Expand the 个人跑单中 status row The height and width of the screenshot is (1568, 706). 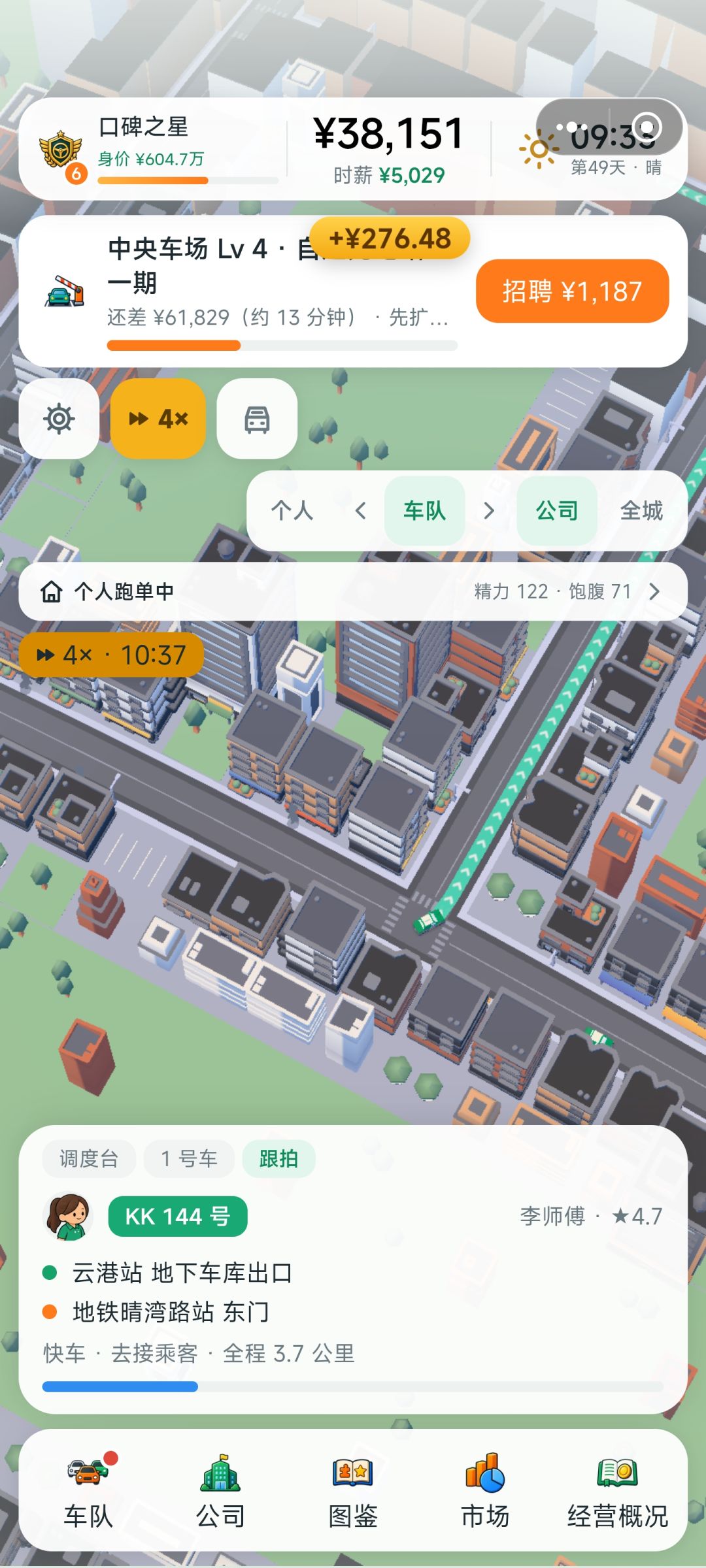pyautogui.click(x=353, y=592)
